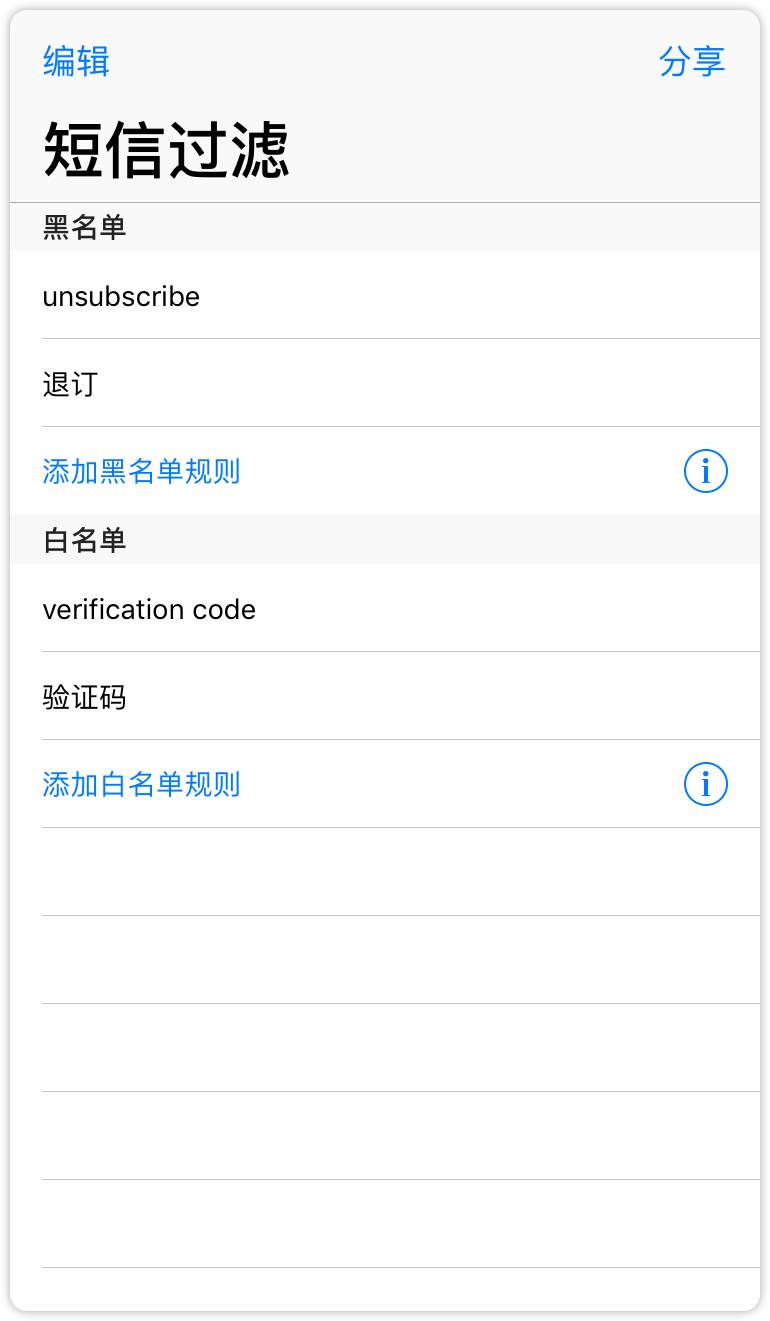Show info about whitelist rules
This screenshot has height=1321, width=770.
705,784
